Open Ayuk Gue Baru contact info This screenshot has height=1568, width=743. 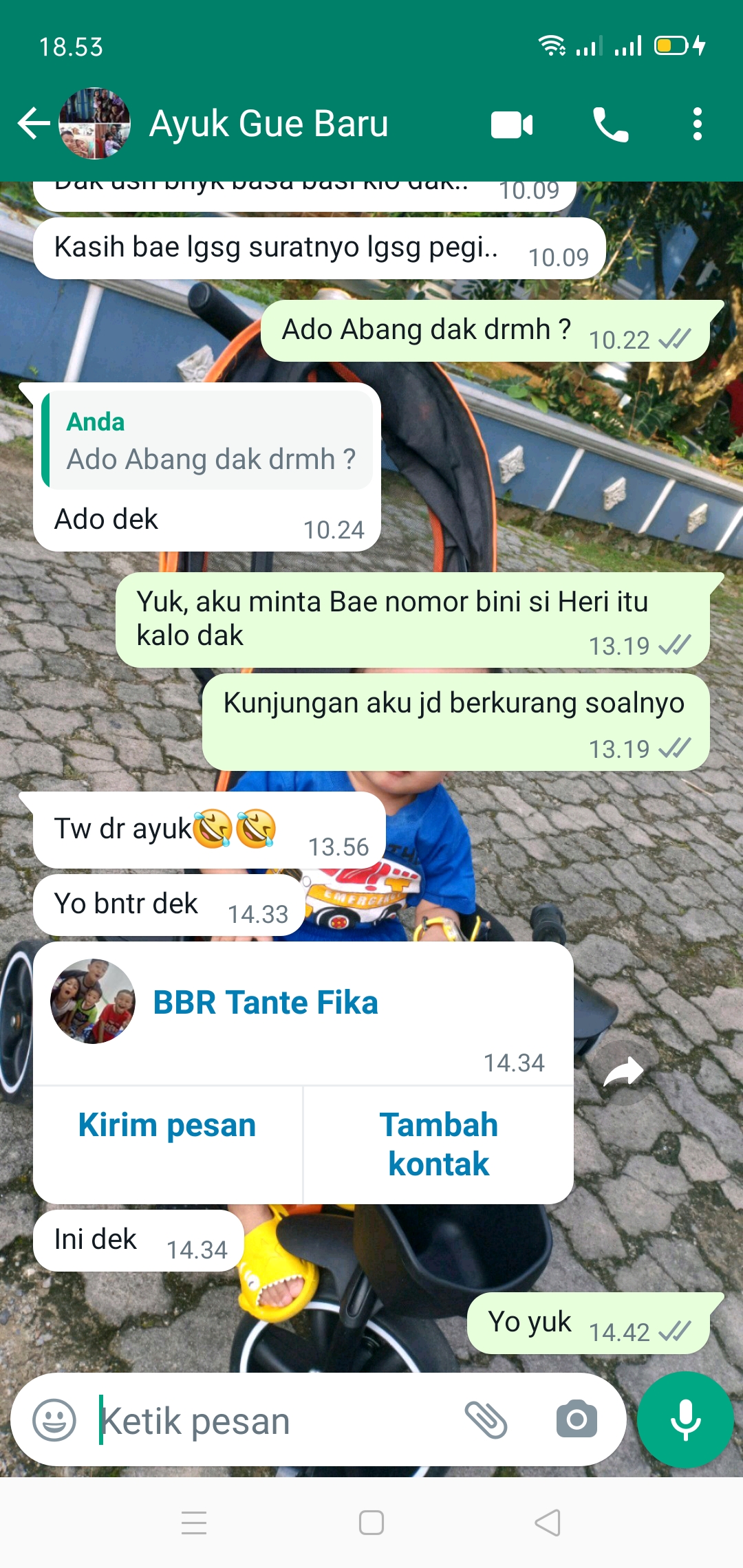(268, 124)
